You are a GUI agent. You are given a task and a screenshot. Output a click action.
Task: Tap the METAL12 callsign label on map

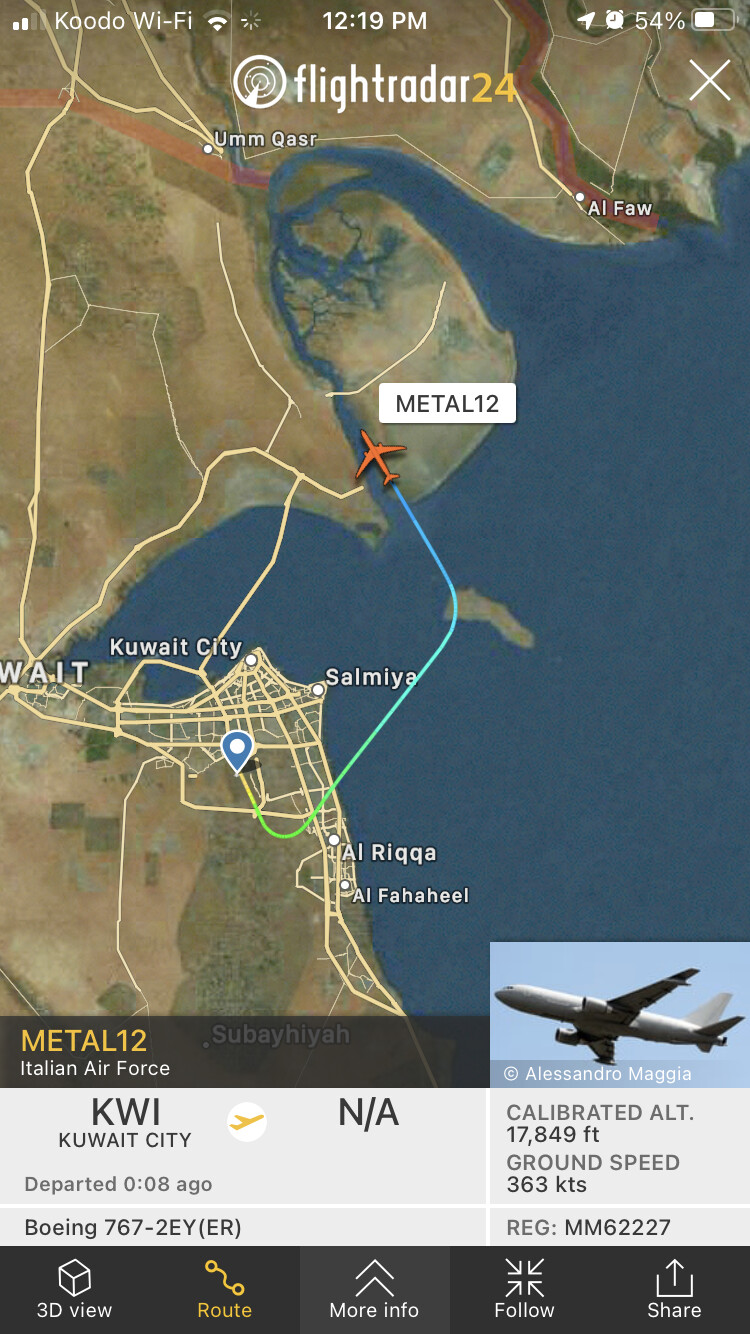click(447, 404)
